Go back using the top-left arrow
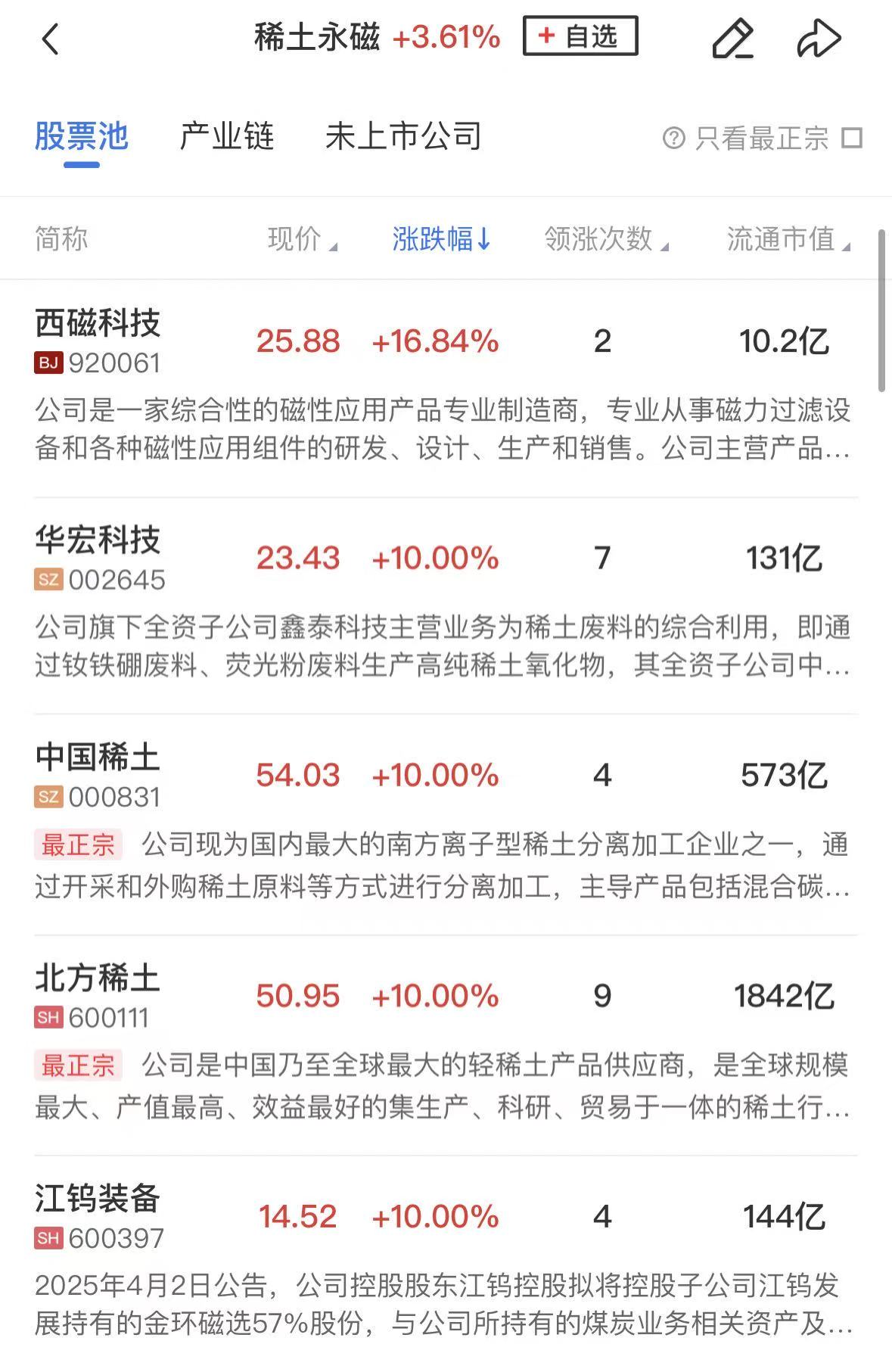Screen dimensions: 892x1372 click(x=50, y=39)
